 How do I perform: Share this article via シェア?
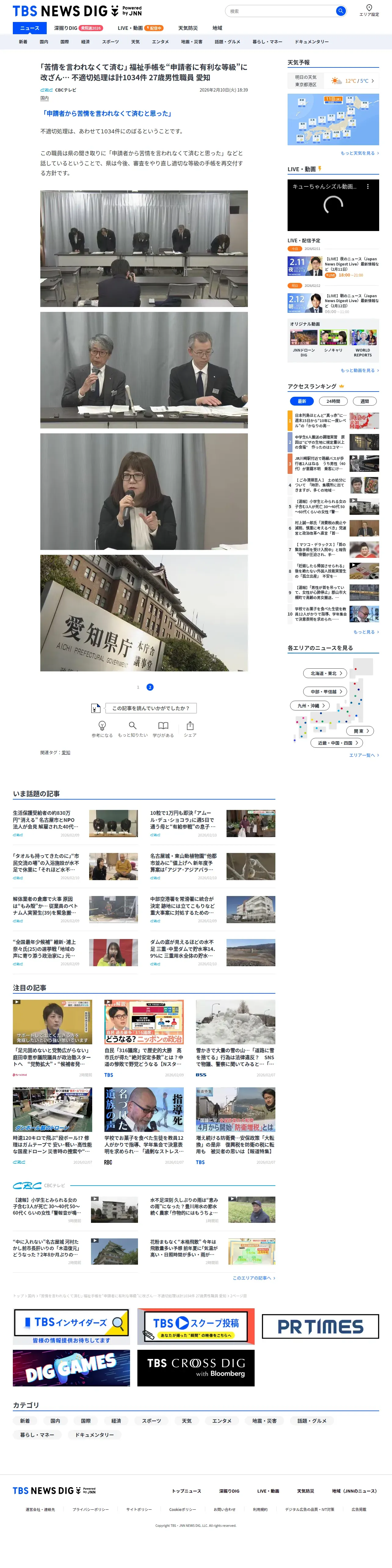coord(190,728)
